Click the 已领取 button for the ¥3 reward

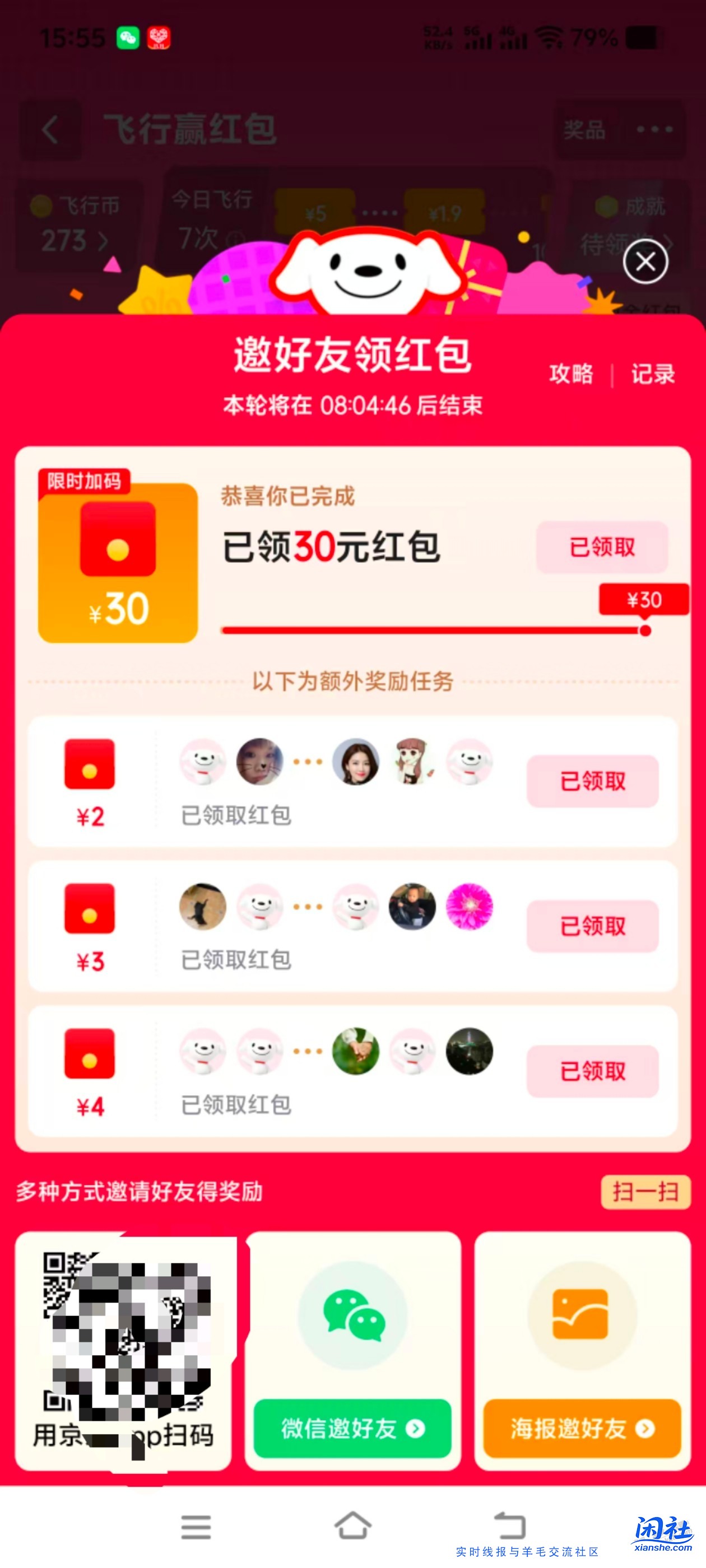(x=592, y=926)
